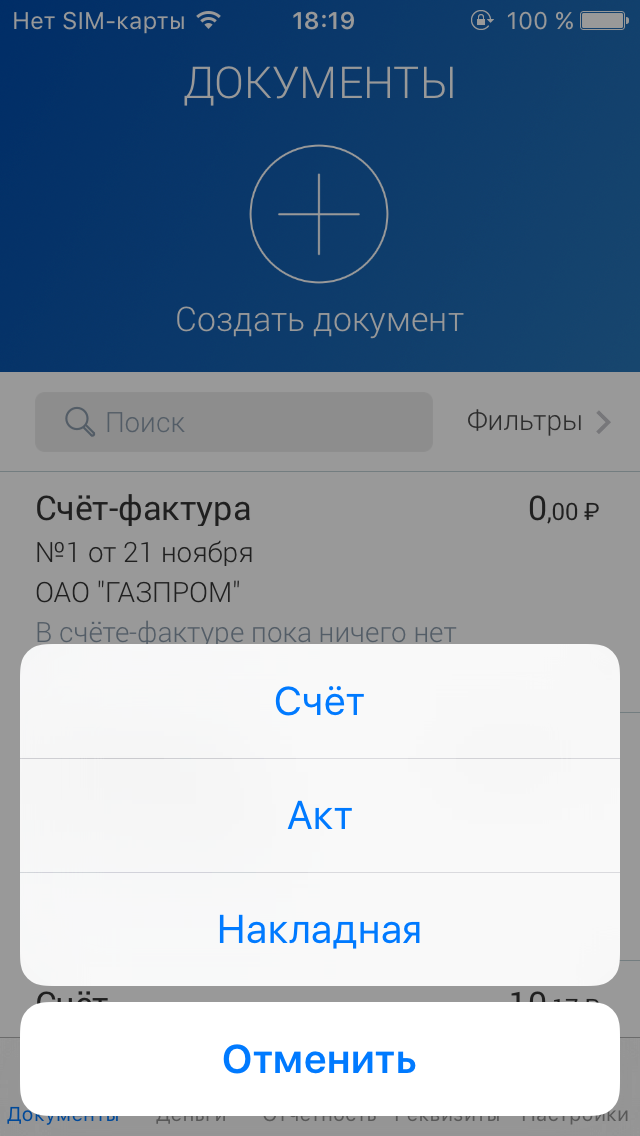Screen dimensions: 640x1136
Task: Dismiss the sheet with Отменить
Action: click(319, 1058)
